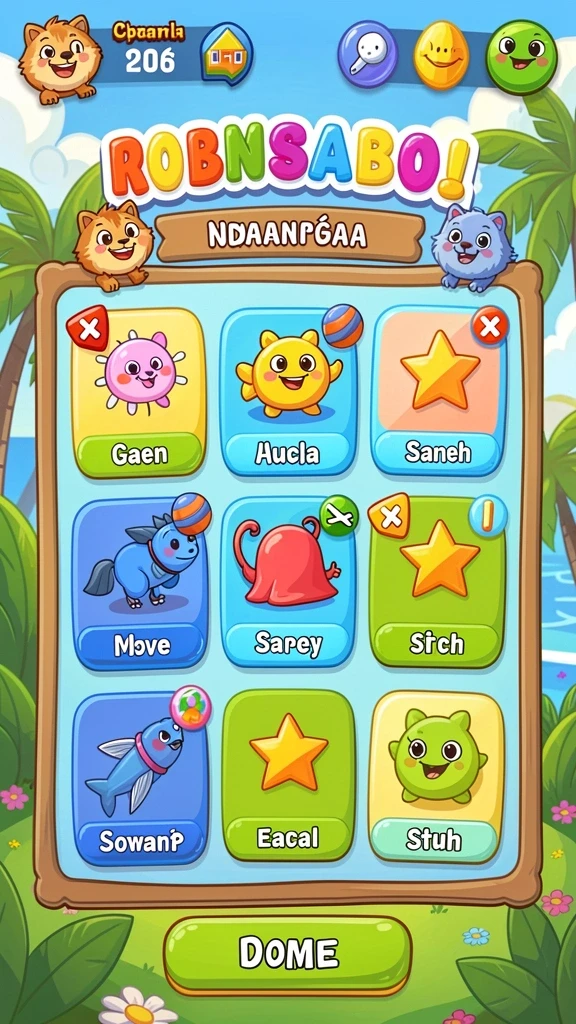Open the house icon beside the 206 counter
Screen dimensions: 576x1024
coord(227,54)
